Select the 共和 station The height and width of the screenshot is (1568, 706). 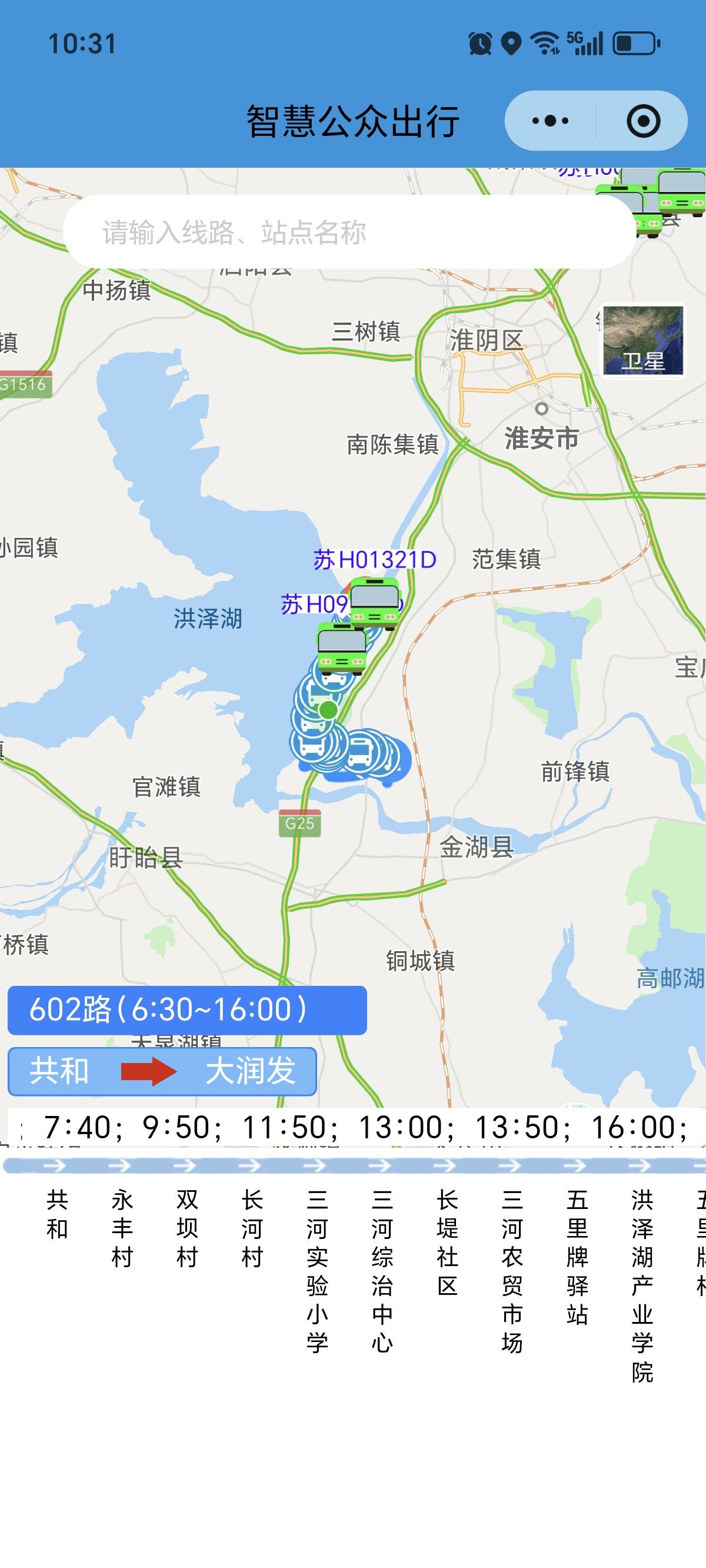coord(57,1214)
